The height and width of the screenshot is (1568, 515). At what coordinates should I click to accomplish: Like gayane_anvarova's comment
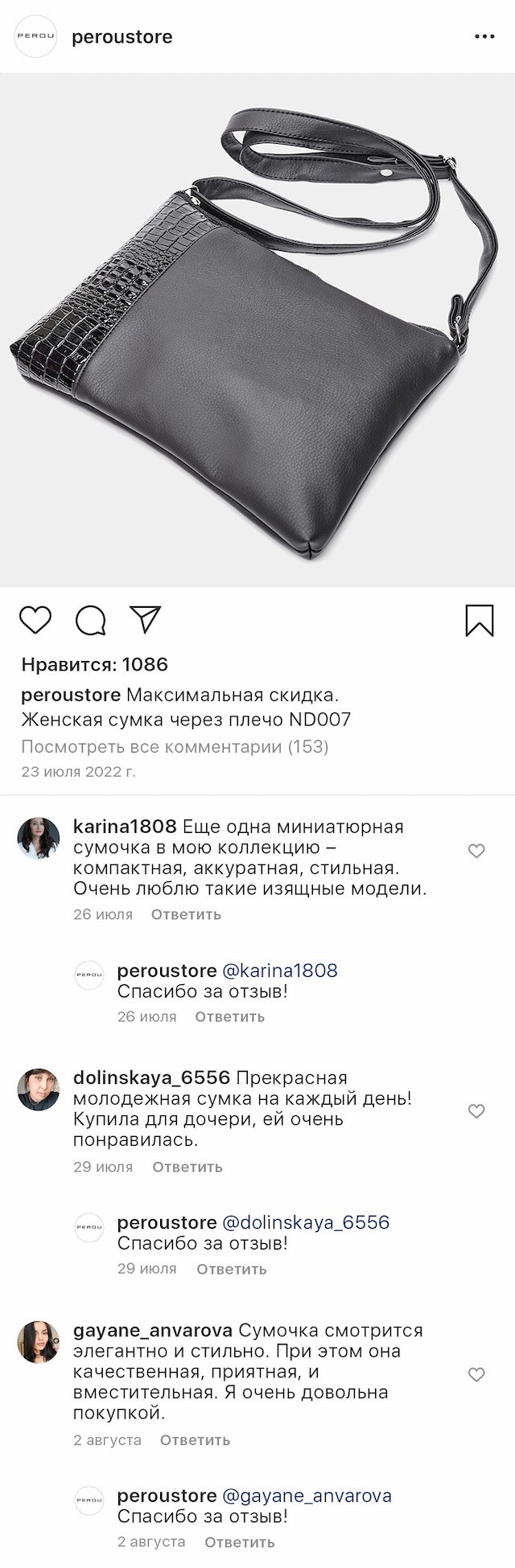point(476,1374)
